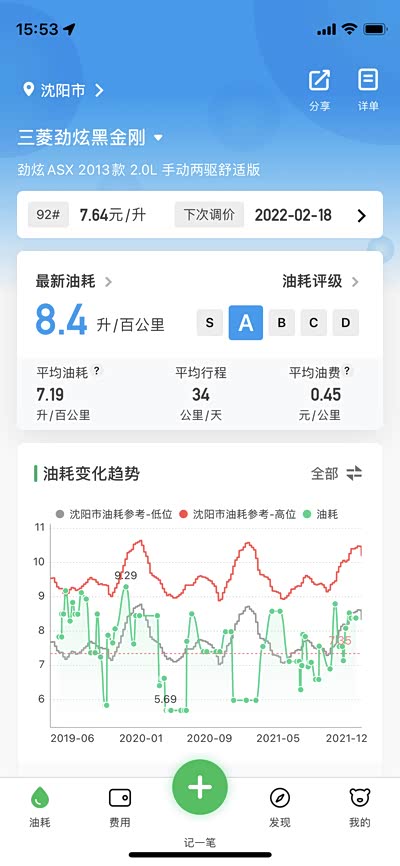The width and height of the screenshot is (400, 866).
Task: Toggle the 沈阳市油耗参考-低位 legend series
Action: point(114,514)
